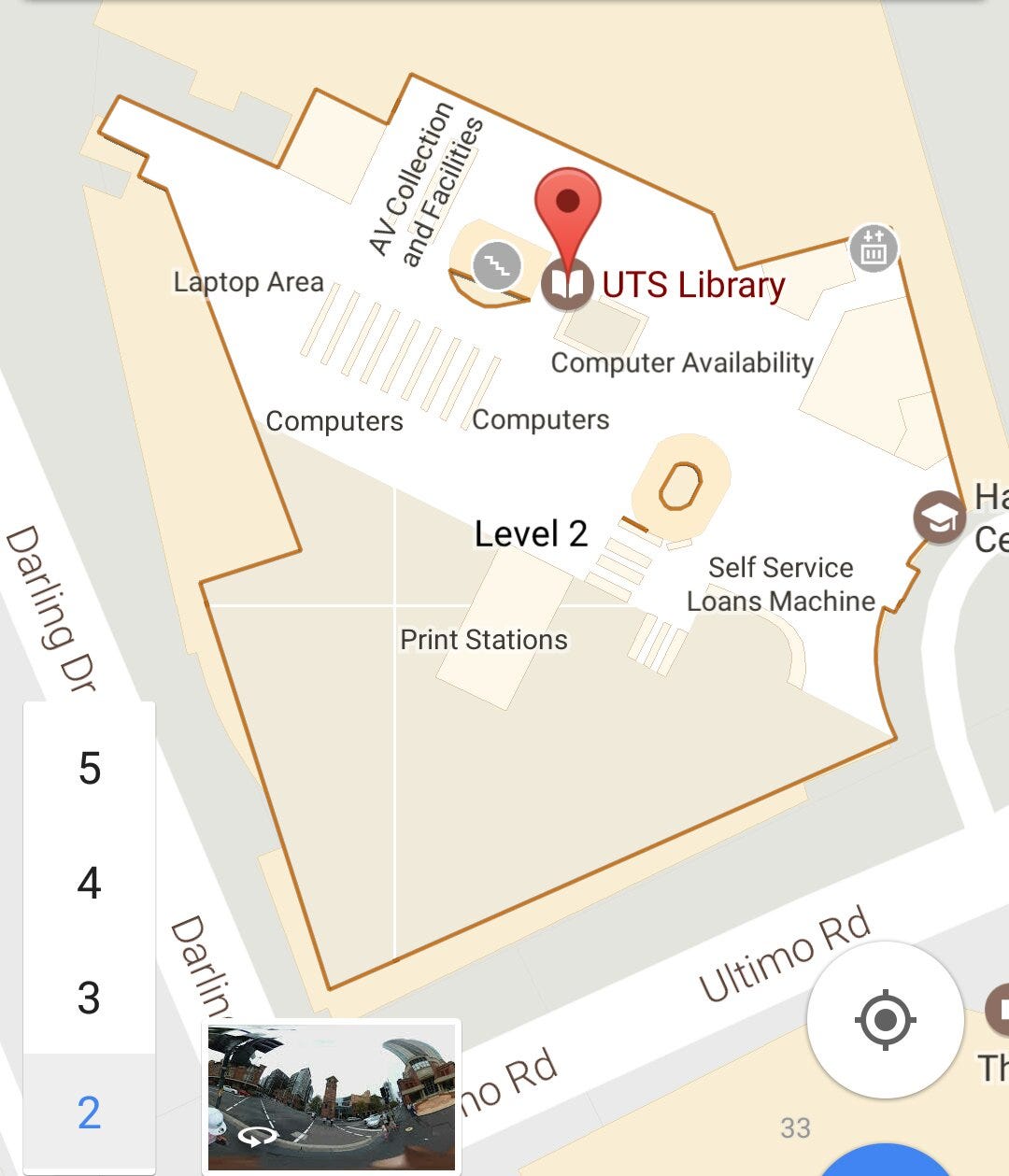Viewport: 1009px width, 1176px height.
Task: Center map on my location
Action: point(885,1019)
